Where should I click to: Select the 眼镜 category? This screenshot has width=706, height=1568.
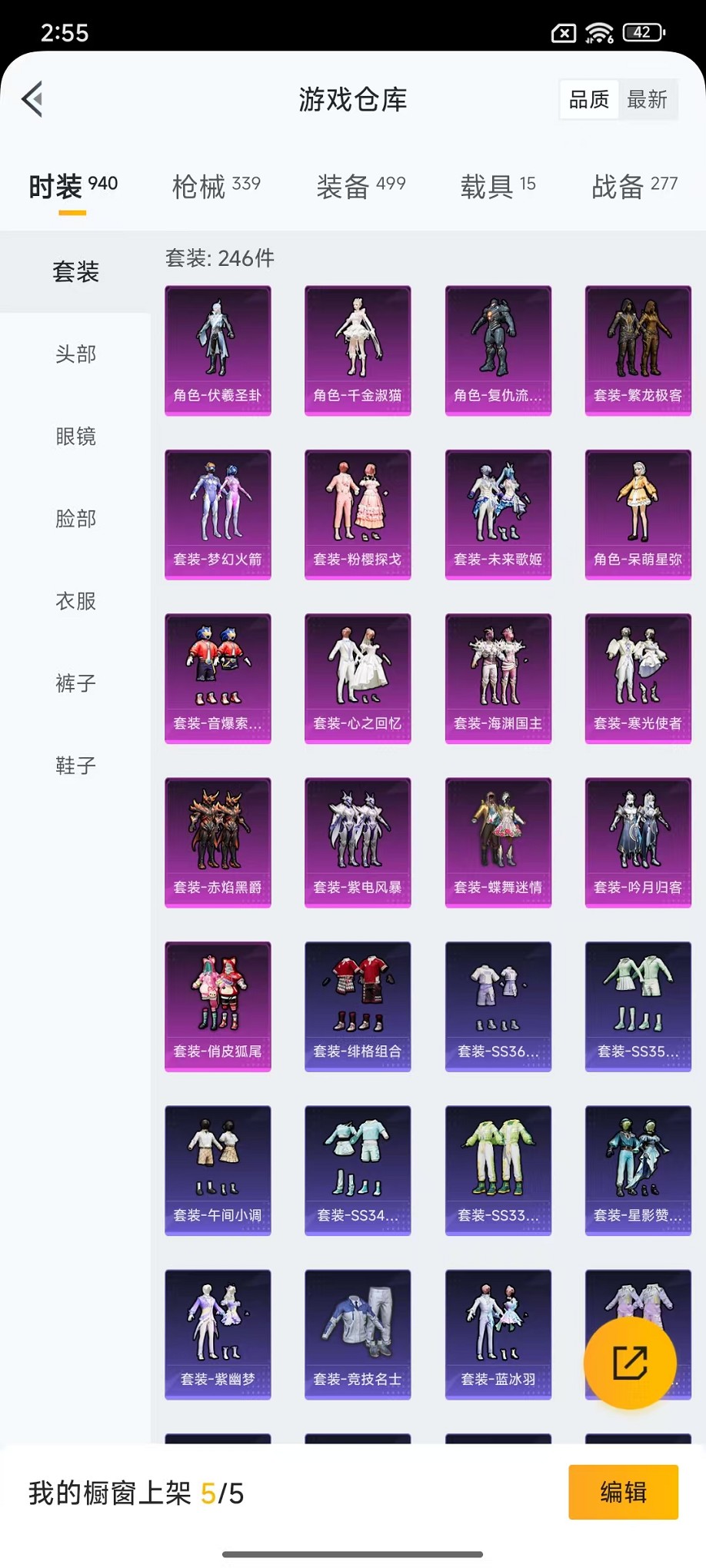75,437
